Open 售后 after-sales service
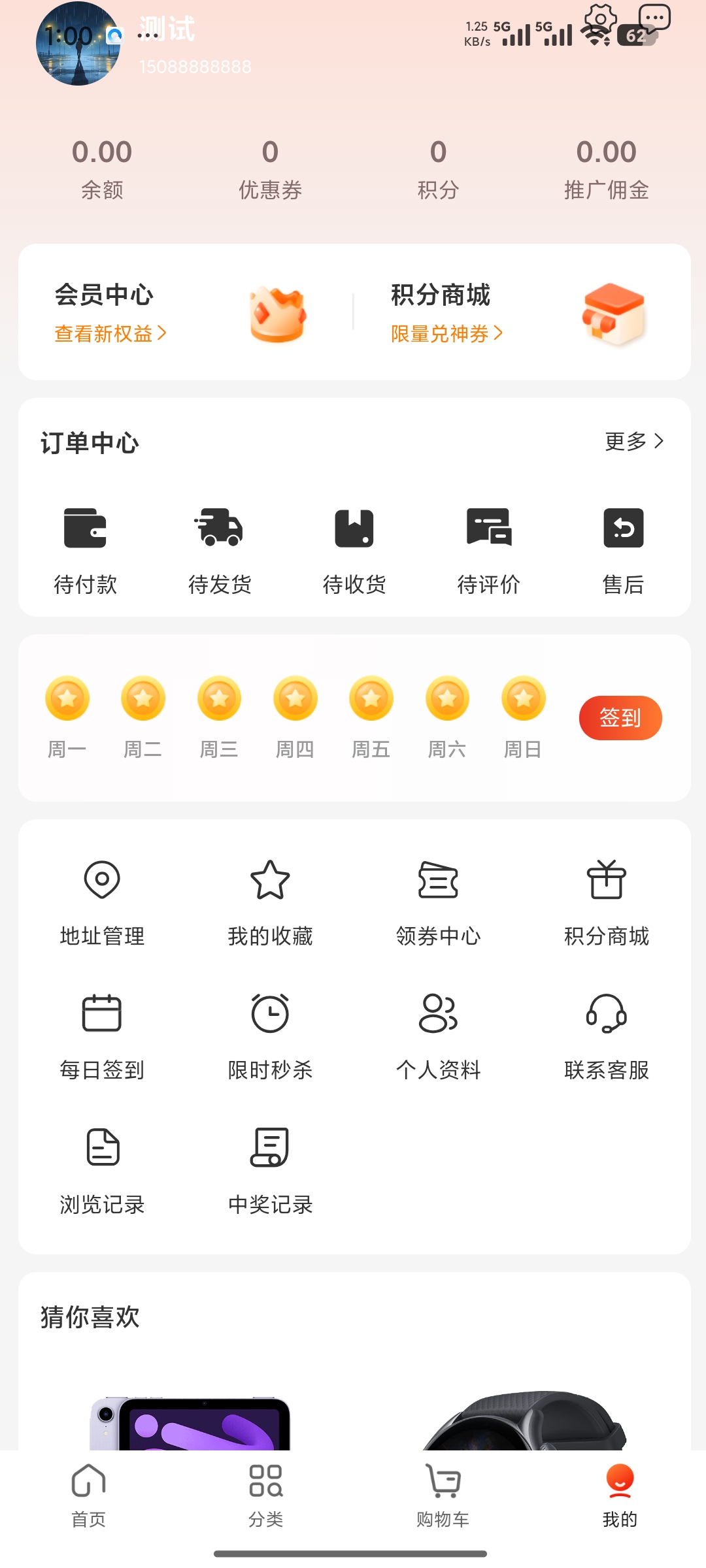Screen dimensions: 706x1568 623,550
